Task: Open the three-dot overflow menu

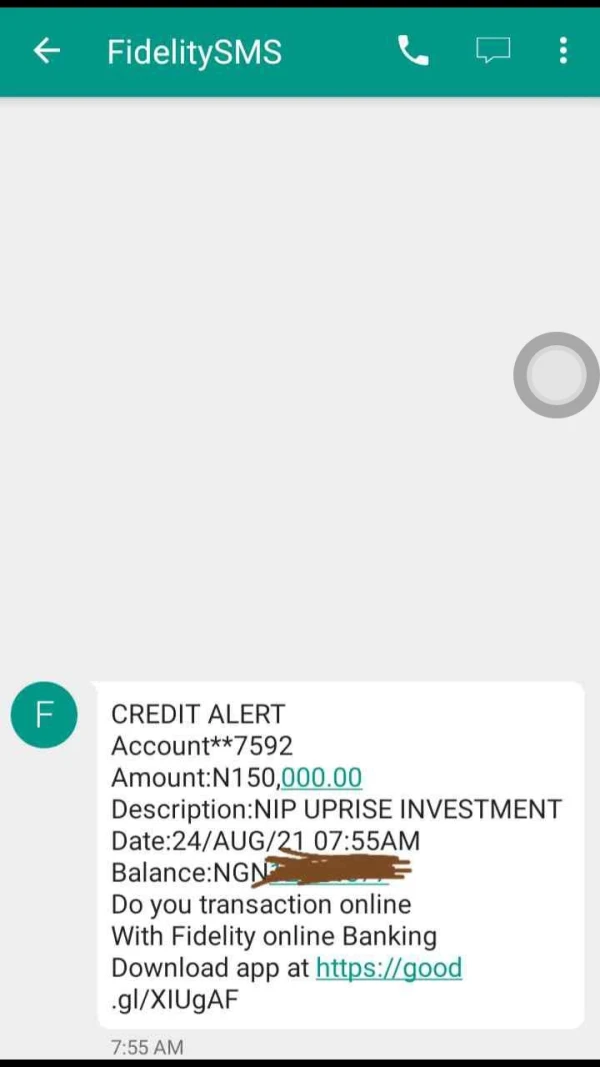Action: [x=564, y=51]
